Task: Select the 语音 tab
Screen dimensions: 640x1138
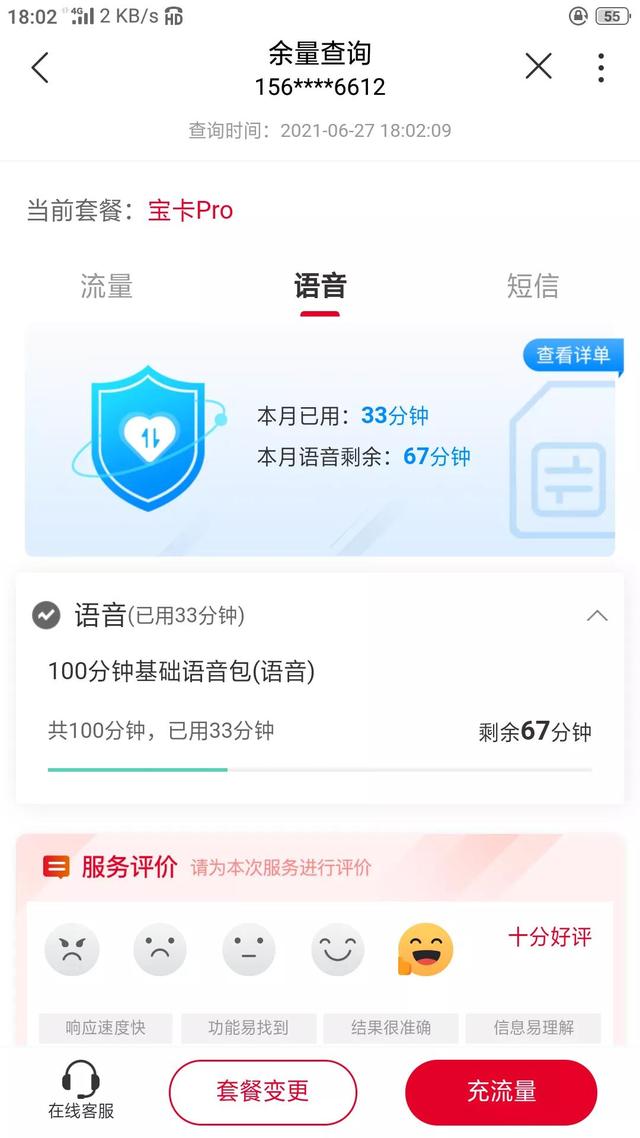Action: [320, 286]
